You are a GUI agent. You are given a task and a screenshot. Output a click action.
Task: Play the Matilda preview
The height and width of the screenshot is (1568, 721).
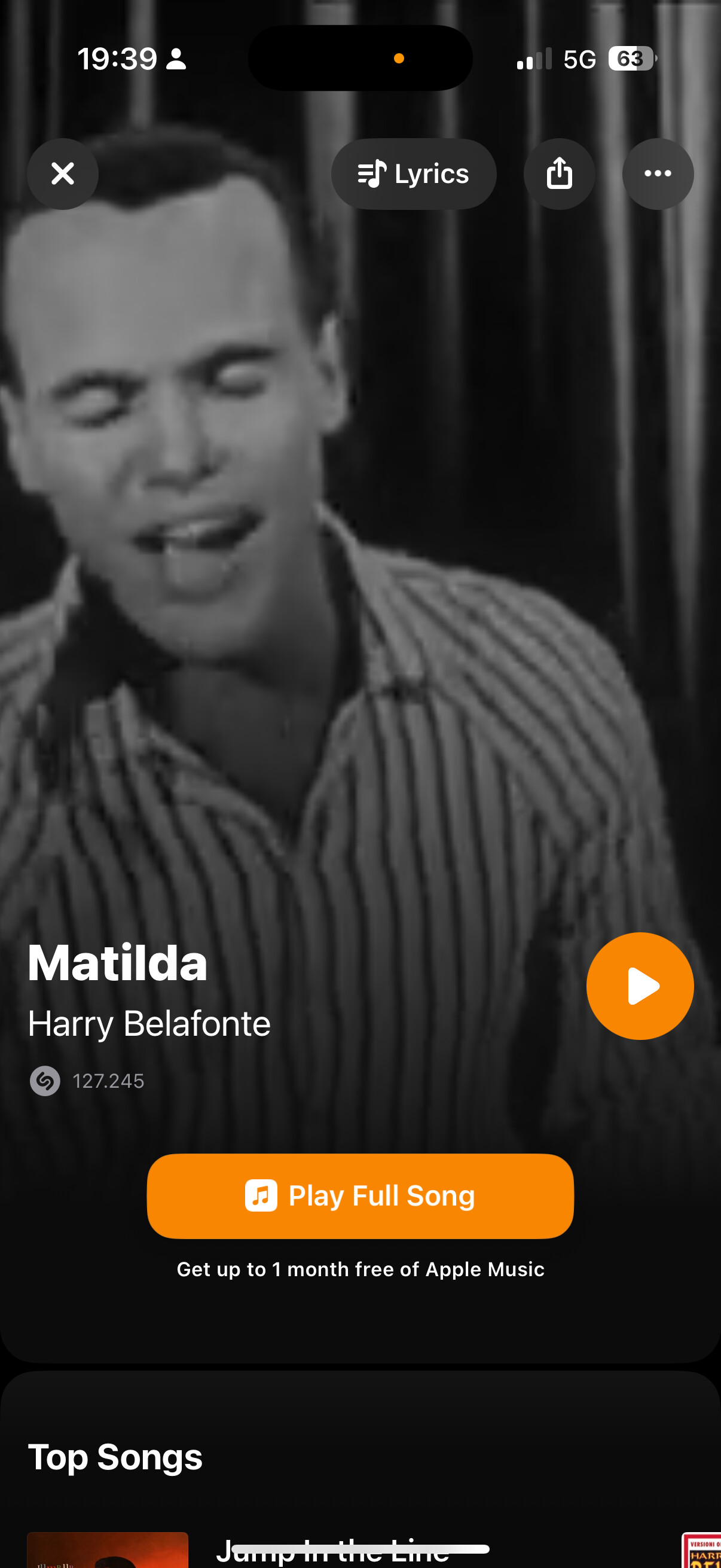[x=640, y=986]
